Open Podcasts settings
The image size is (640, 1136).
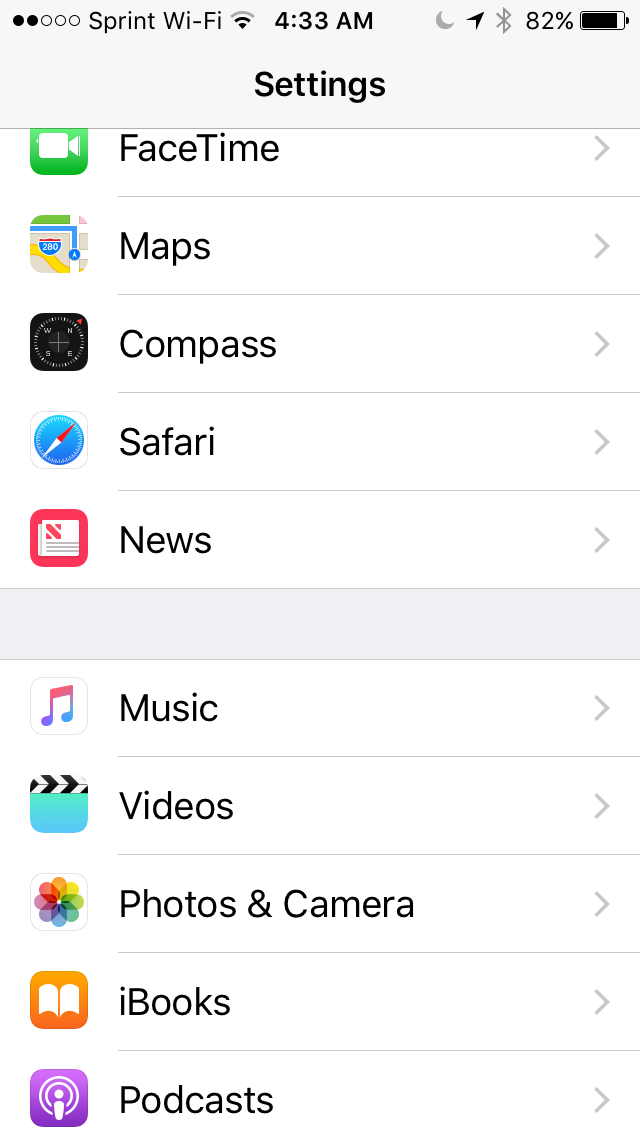coord(320,1098)
